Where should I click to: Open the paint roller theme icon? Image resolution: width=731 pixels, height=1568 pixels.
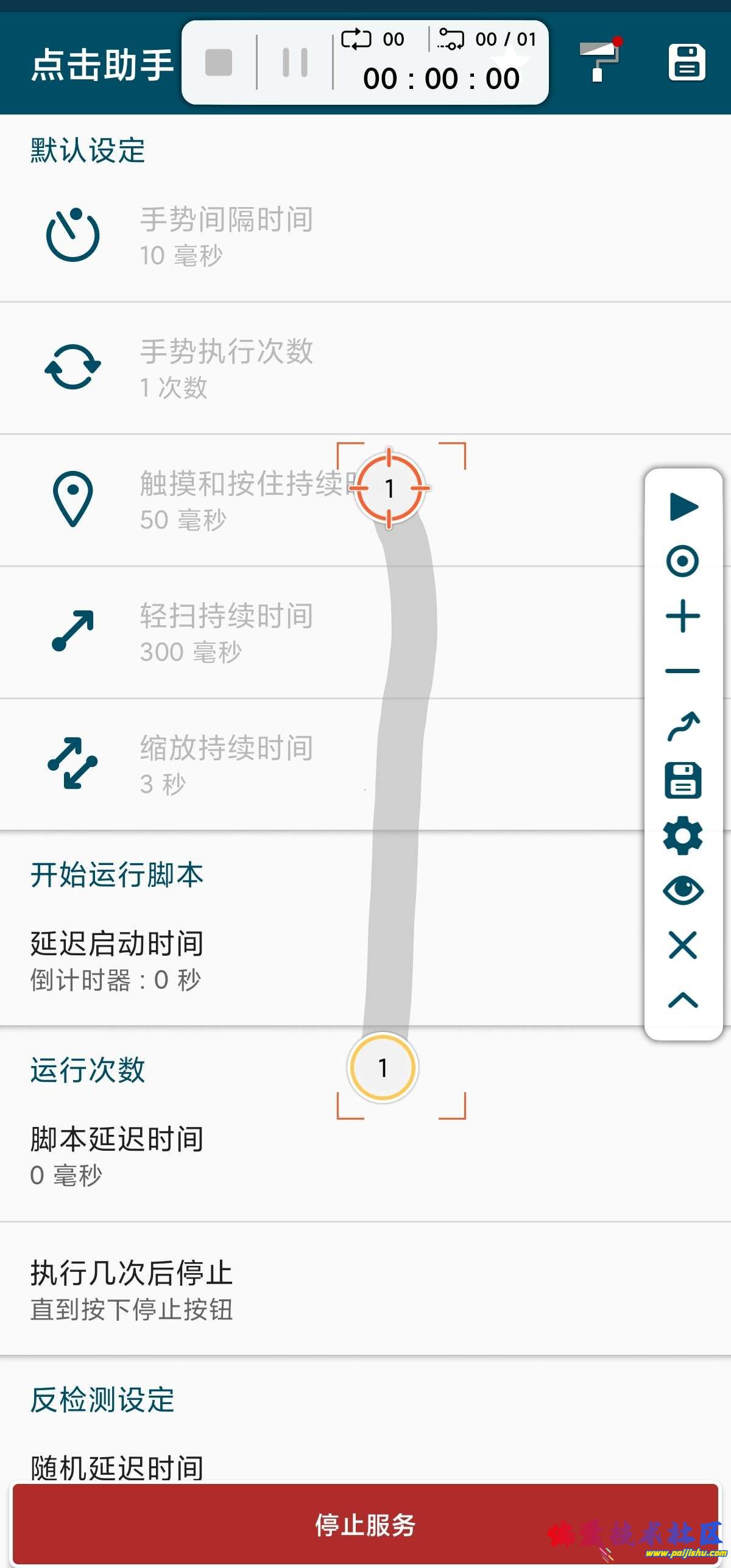pyautogui.click(x=599, y=61)
